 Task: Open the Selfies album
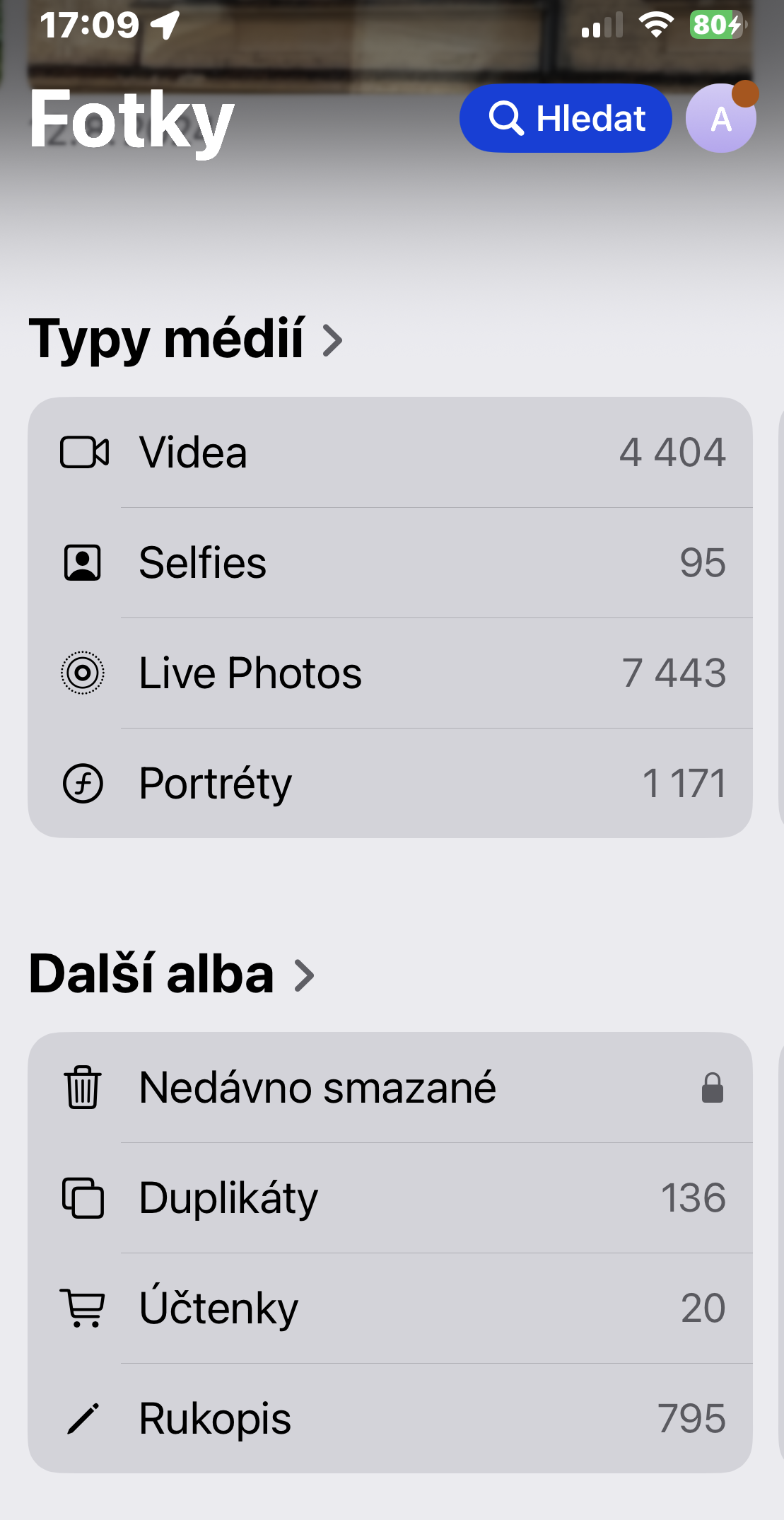[390, 563]
